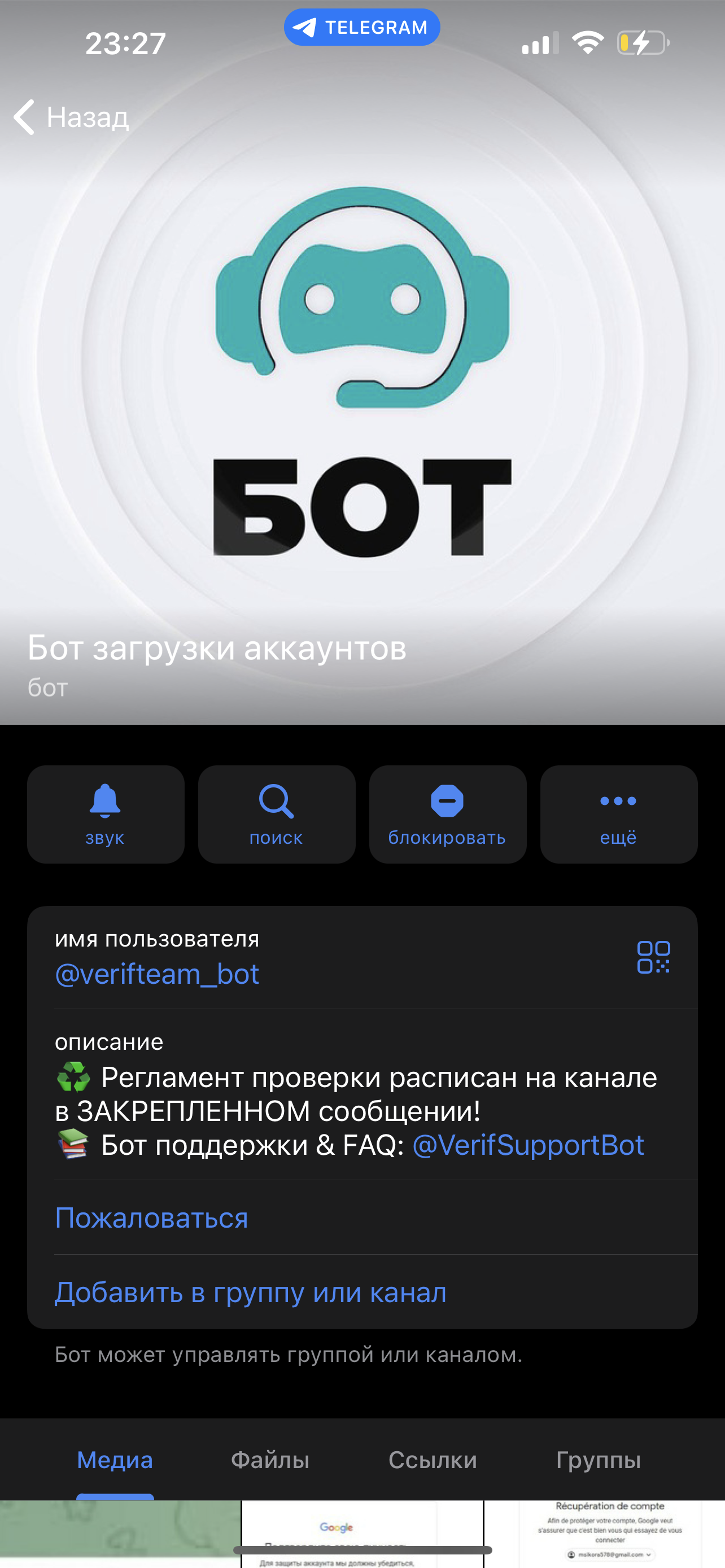Open поиск to search in chat
Image resolution: width=725 pixels, height=1568 pixels.
click(276, 814)
